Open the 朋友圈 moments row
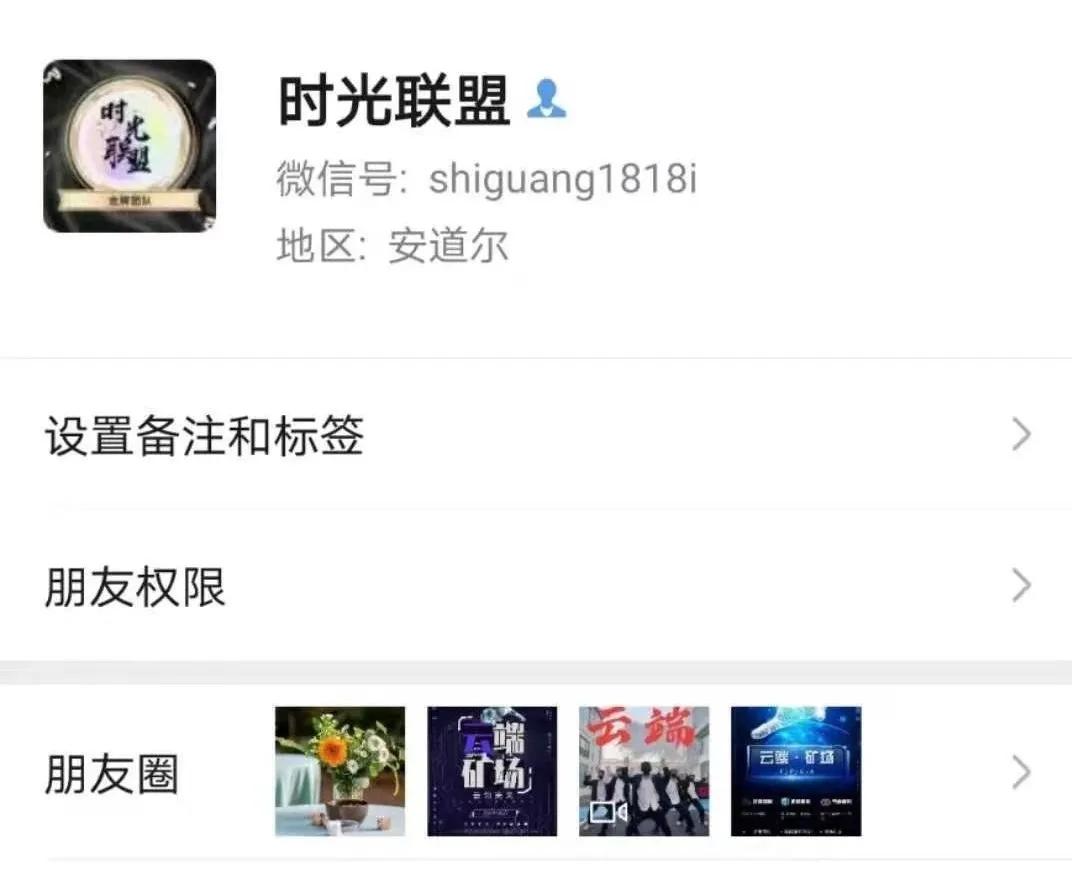Screen dimensions: 1072x869 pos(536,773)
